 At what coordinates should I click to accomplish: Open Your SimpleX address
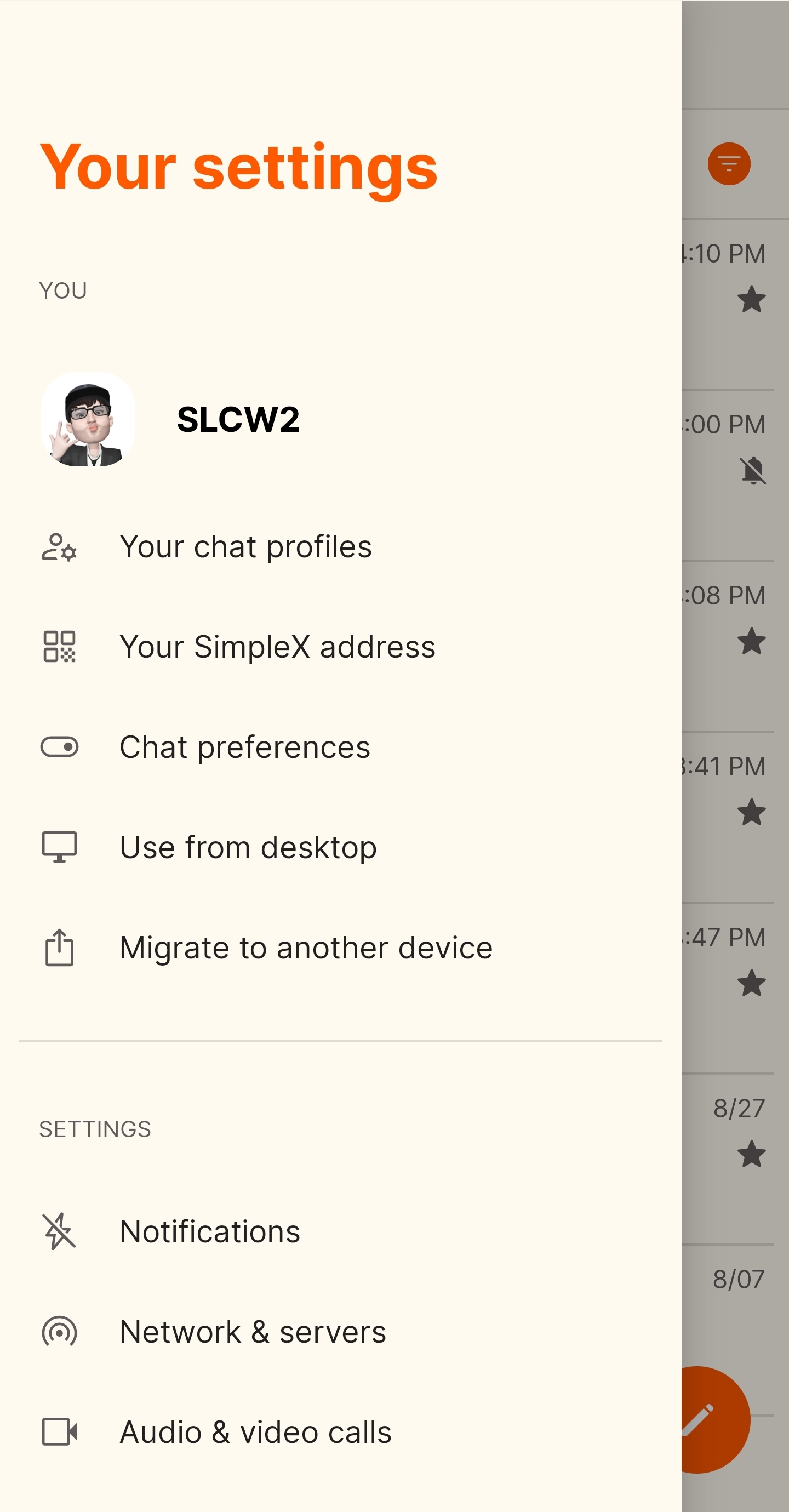[277, 647]
